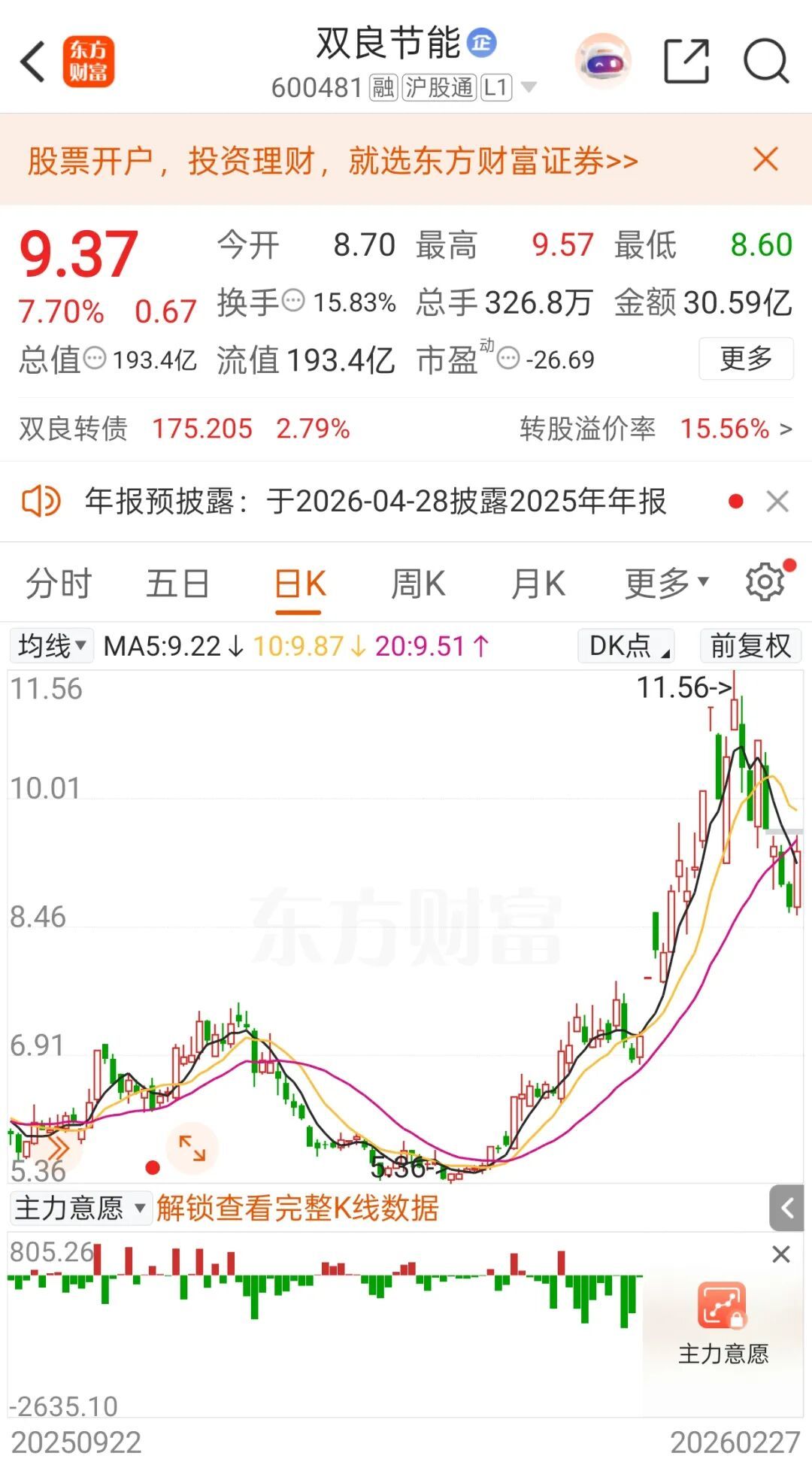
Task: Select the 周K chart tab
Action: (418, 584)
